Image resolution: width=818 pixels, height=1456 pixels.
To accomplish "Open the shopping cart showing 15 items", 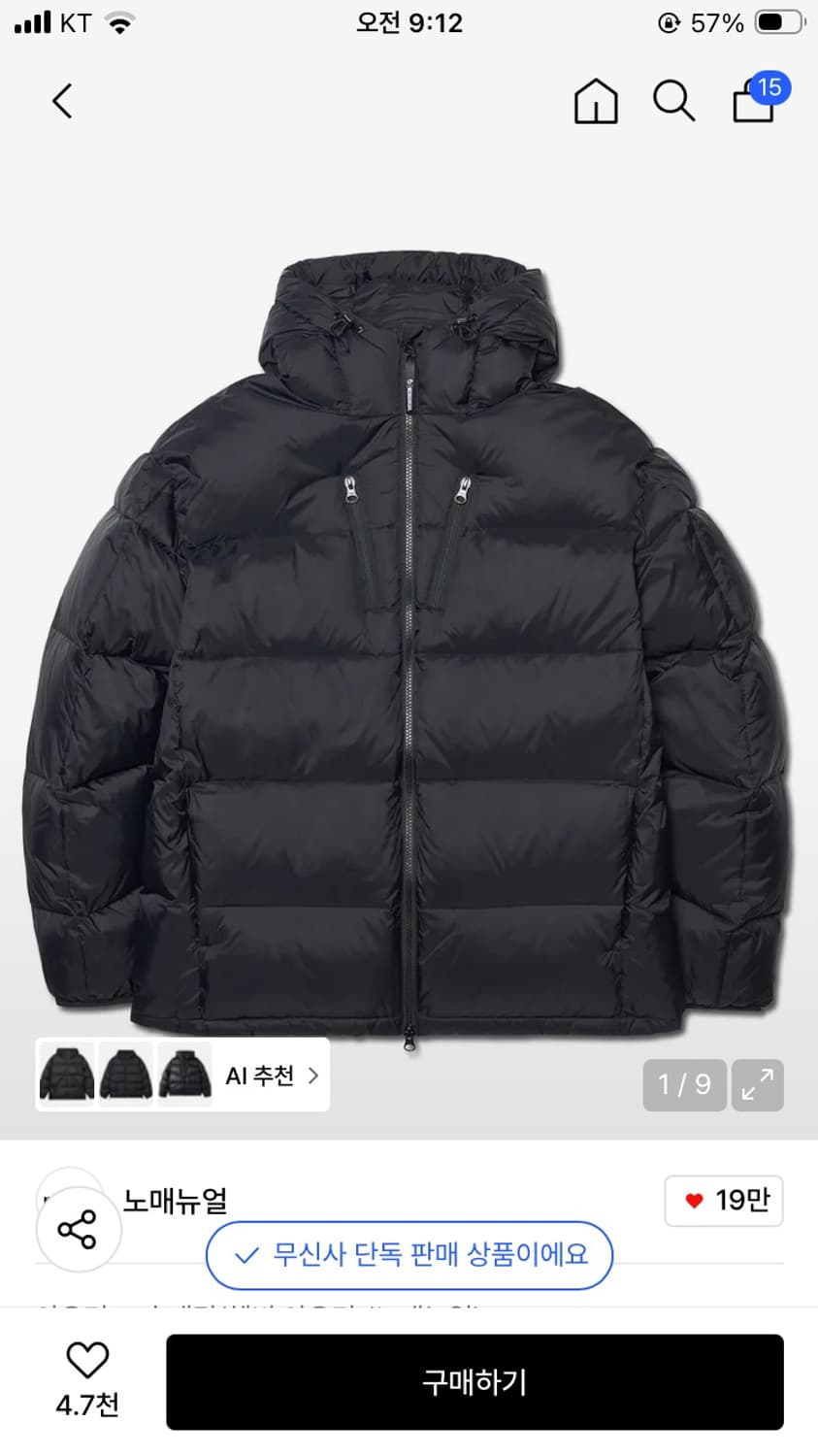I will [754, 101].
